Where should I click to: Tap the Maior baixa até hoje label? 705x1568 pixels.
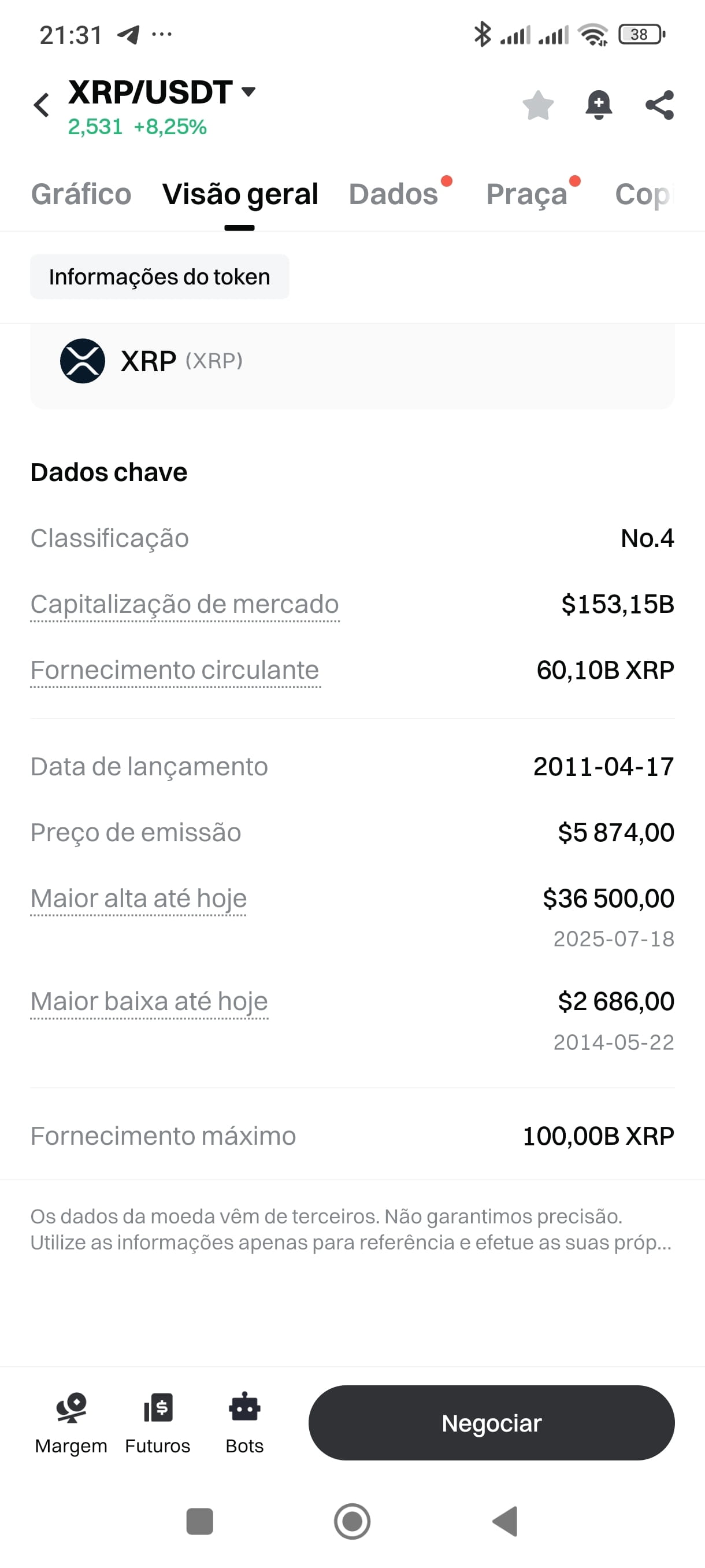[149, 1001]
